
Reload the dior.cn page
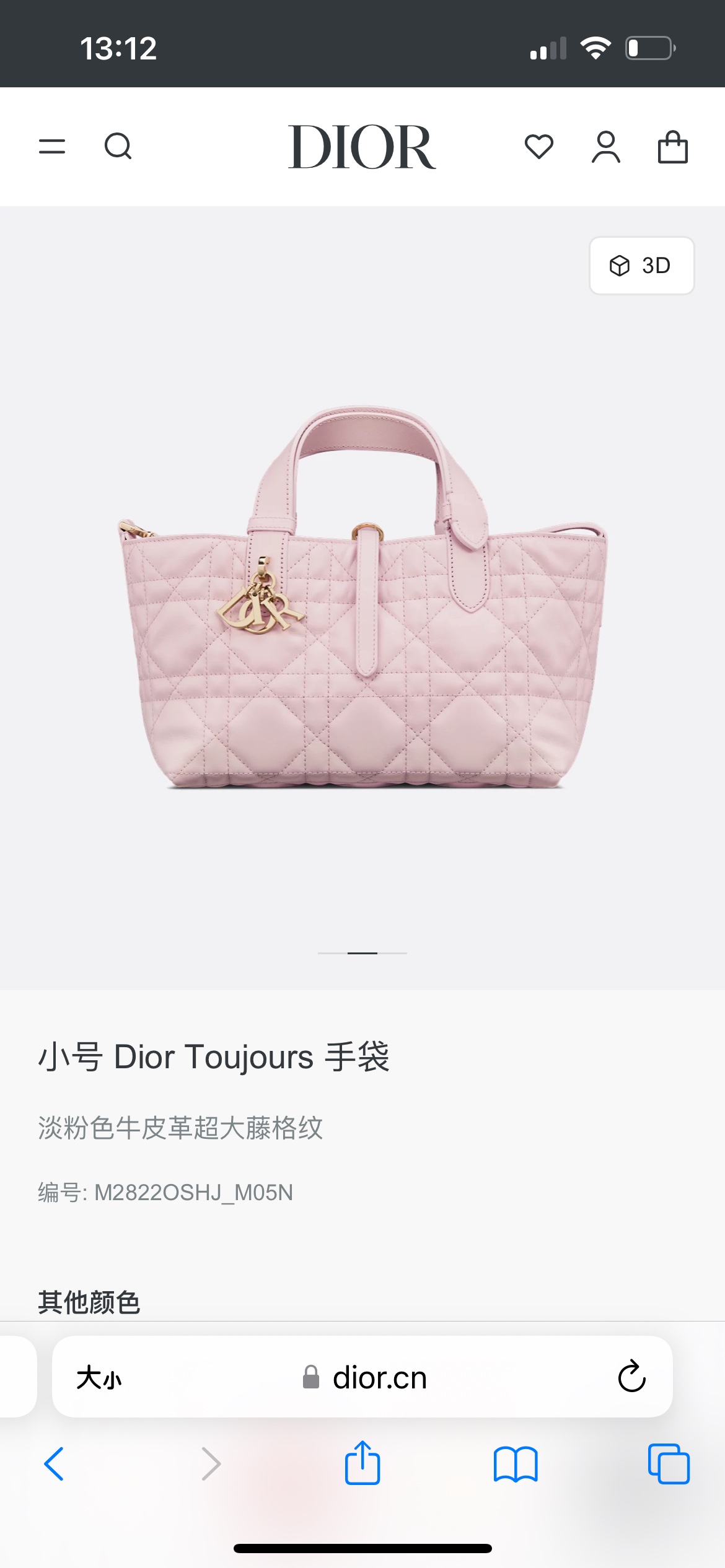point(631,1377)
